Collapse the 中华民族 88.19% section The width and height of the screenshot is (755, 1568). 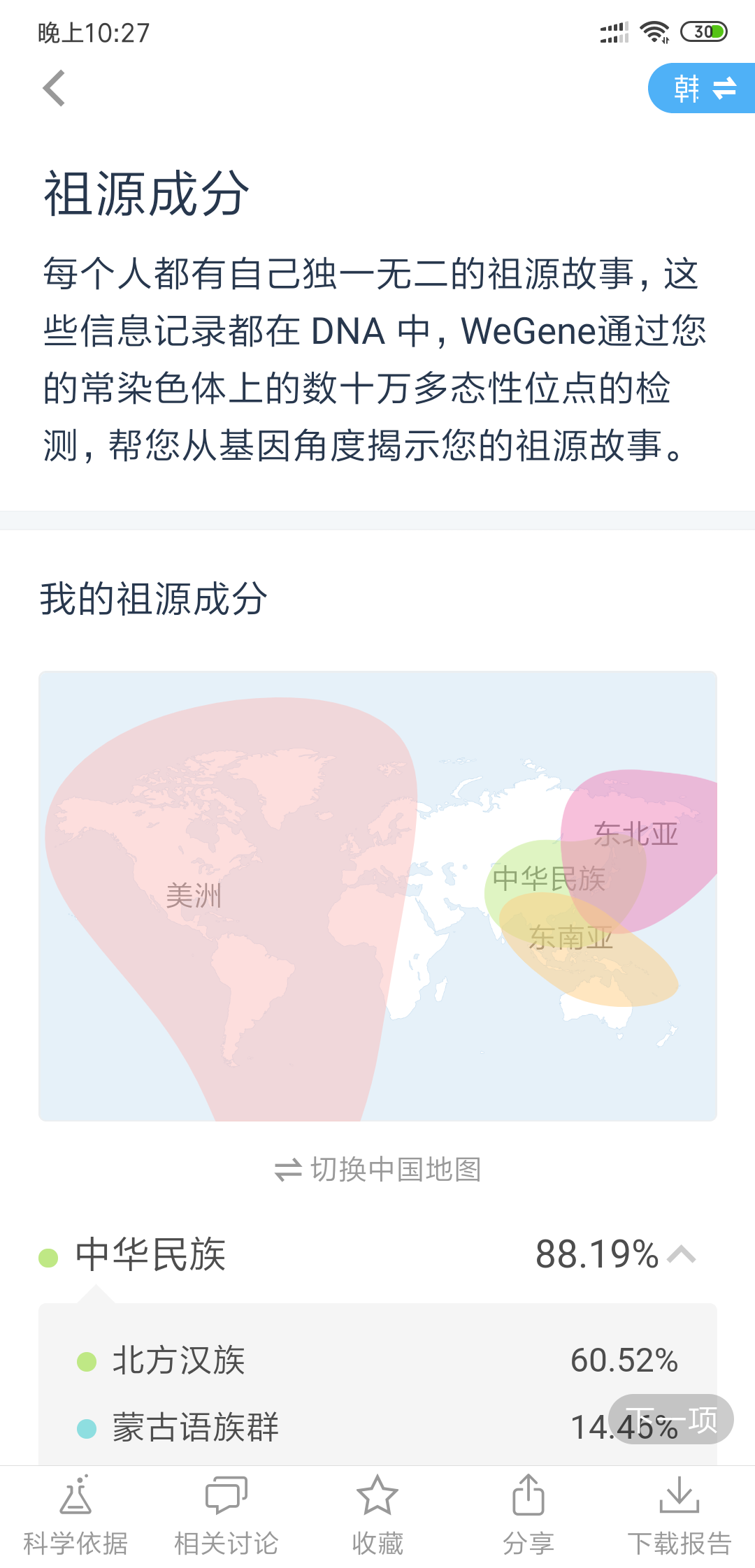point(682,1255)
